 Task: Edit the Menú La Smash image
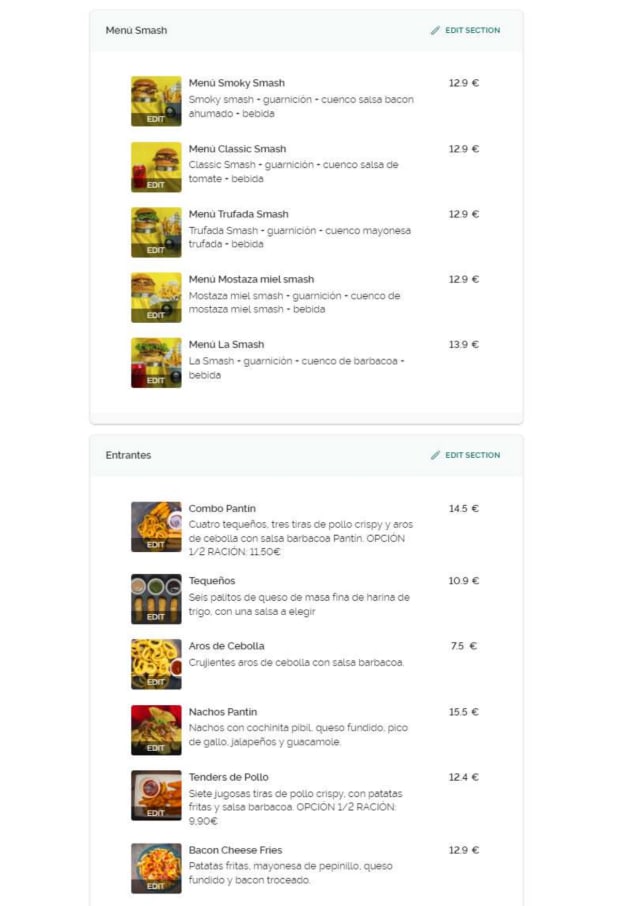156,363
